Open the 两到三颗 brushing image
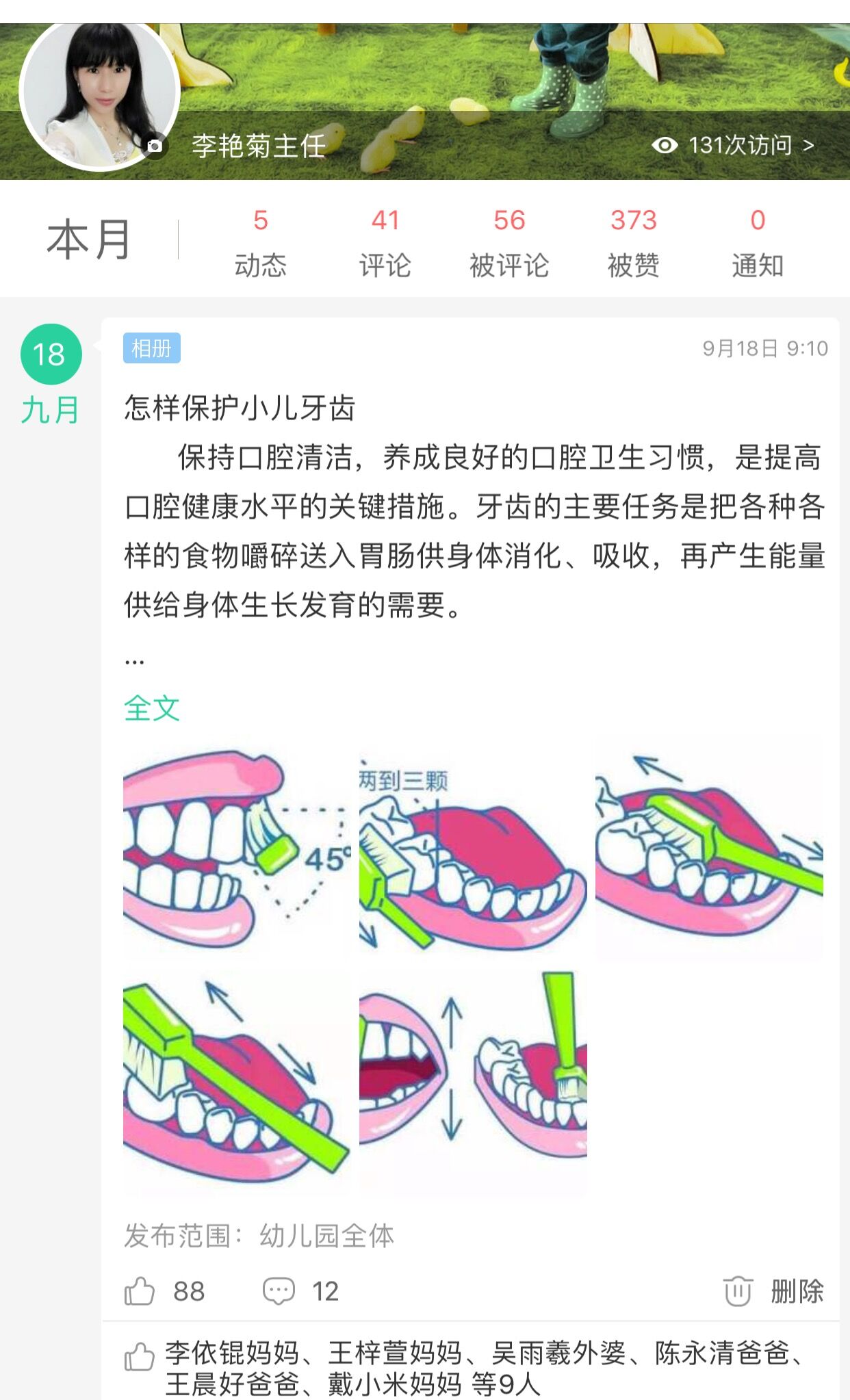This screenshot has width=850, height=1400. coord(473,847)
